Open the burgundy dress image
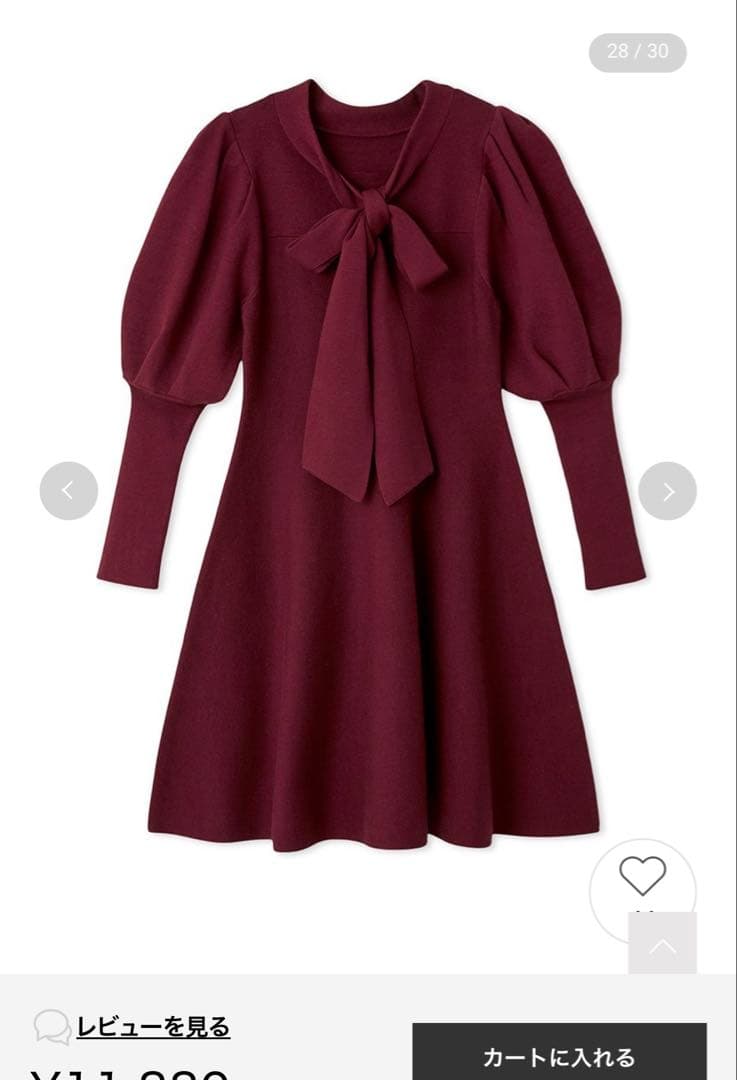 [370, 470]
